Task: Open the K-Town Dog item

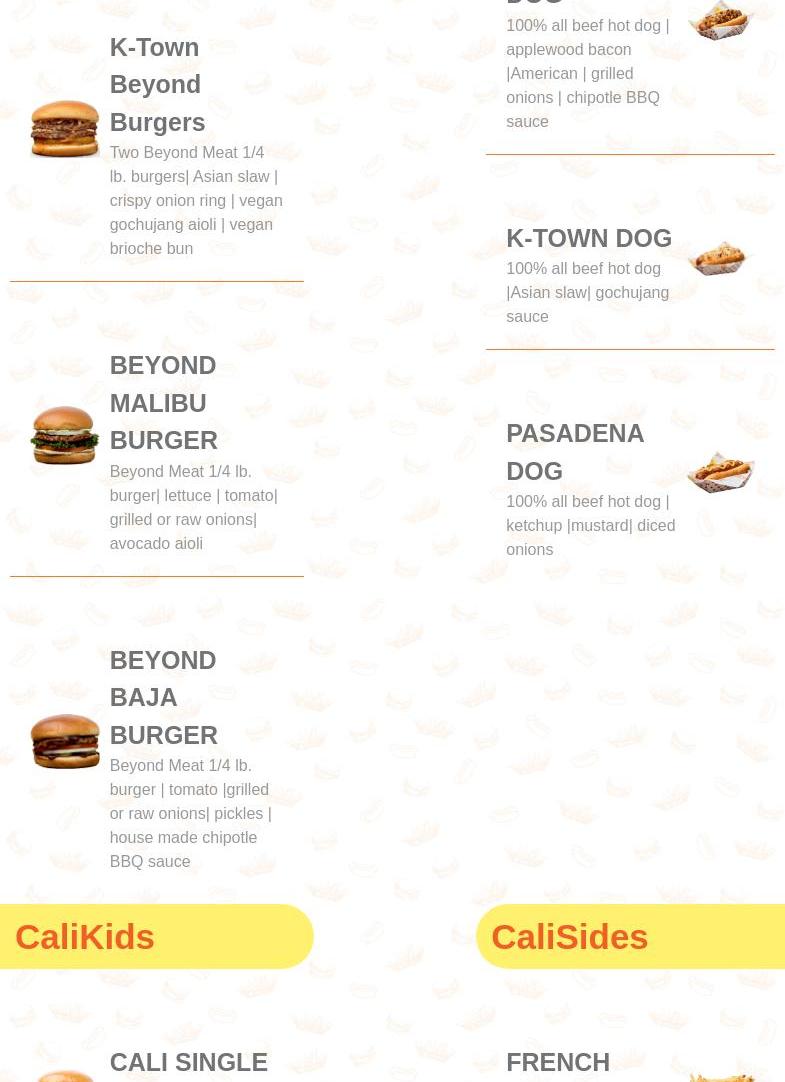Action: coord(588,239)
